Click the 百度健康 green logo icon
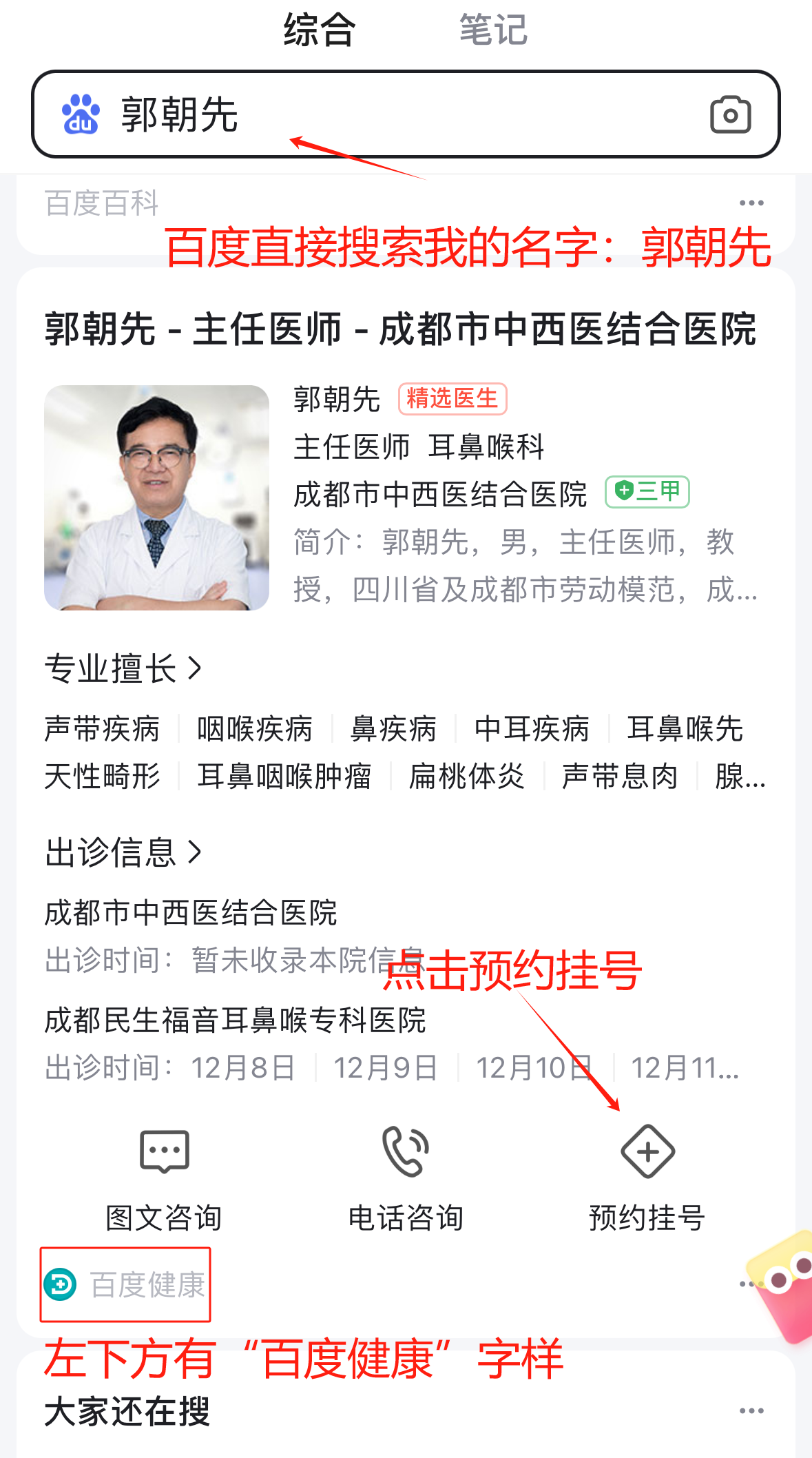Screen dimensions: 812x1458 (61, 1286)
